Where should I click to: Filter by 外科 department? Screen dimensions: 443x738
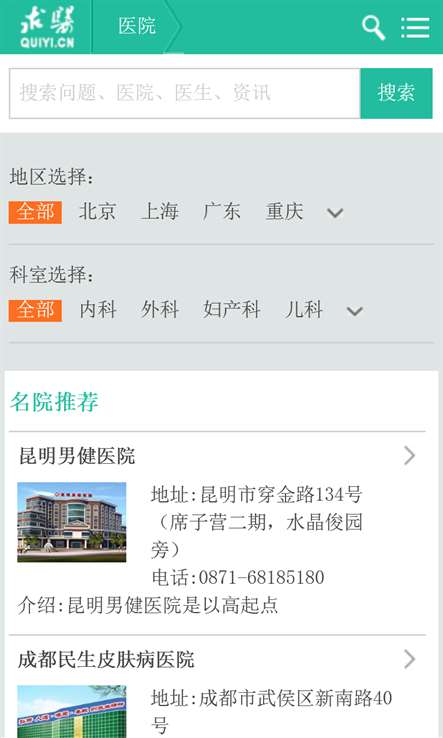[x=160, y=310]
